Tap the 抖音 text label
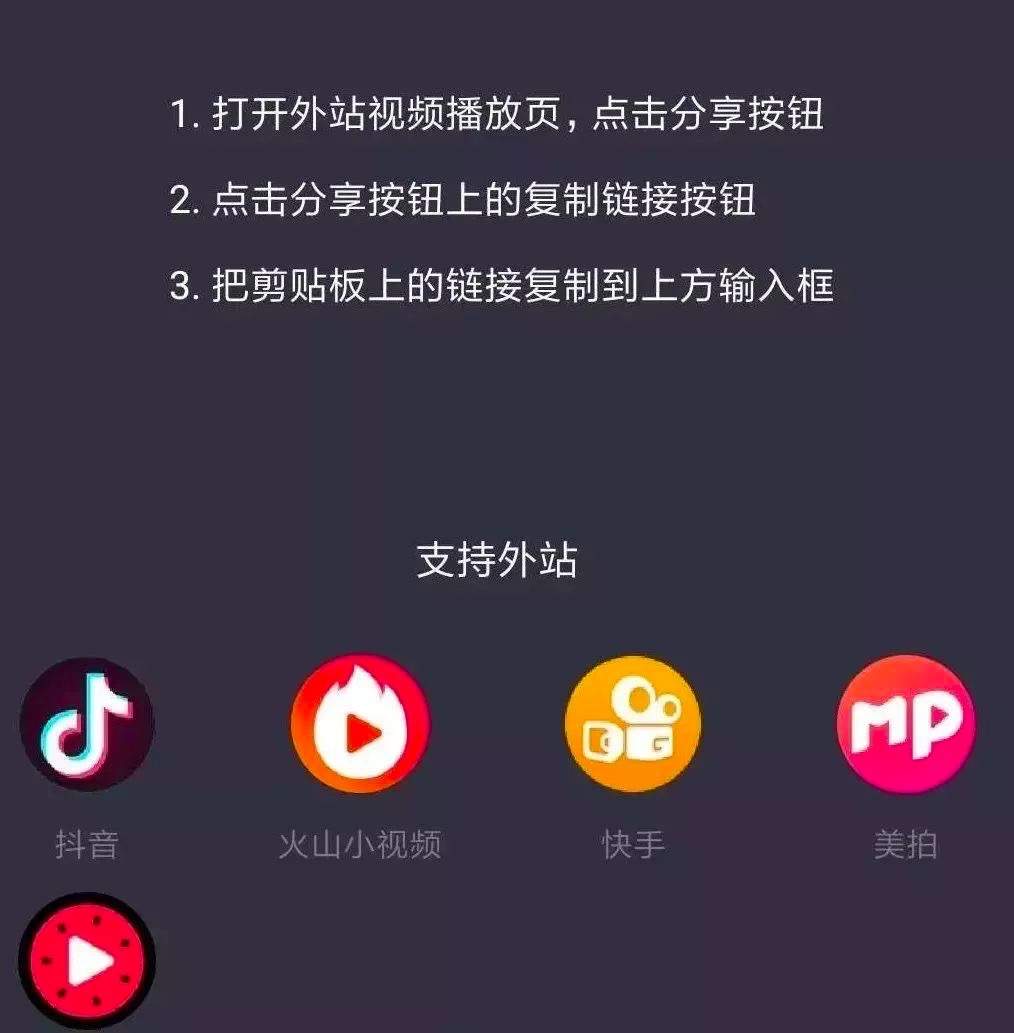 coord(87,843)
